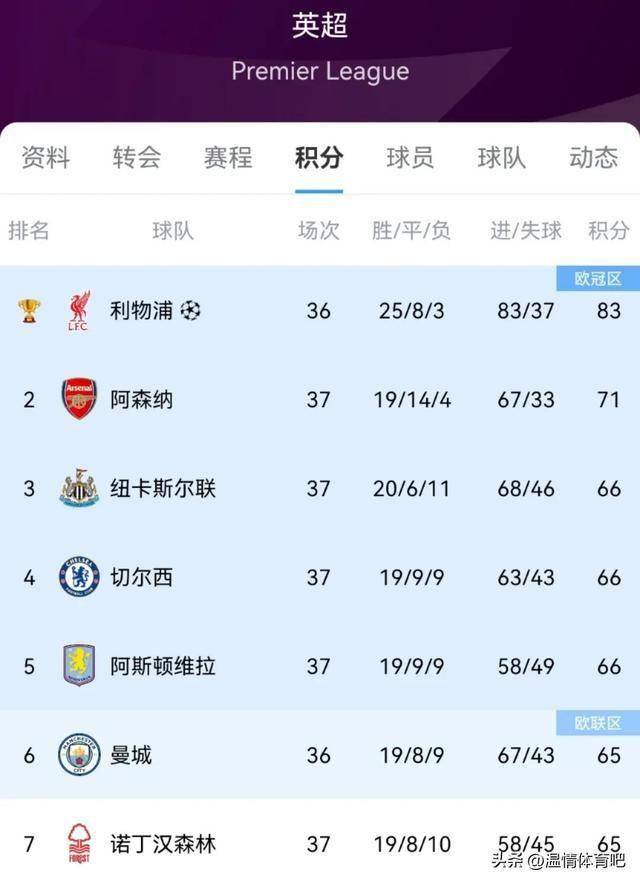Open the 赛程 tab
The image size is (640, 883).
(228, 158)
